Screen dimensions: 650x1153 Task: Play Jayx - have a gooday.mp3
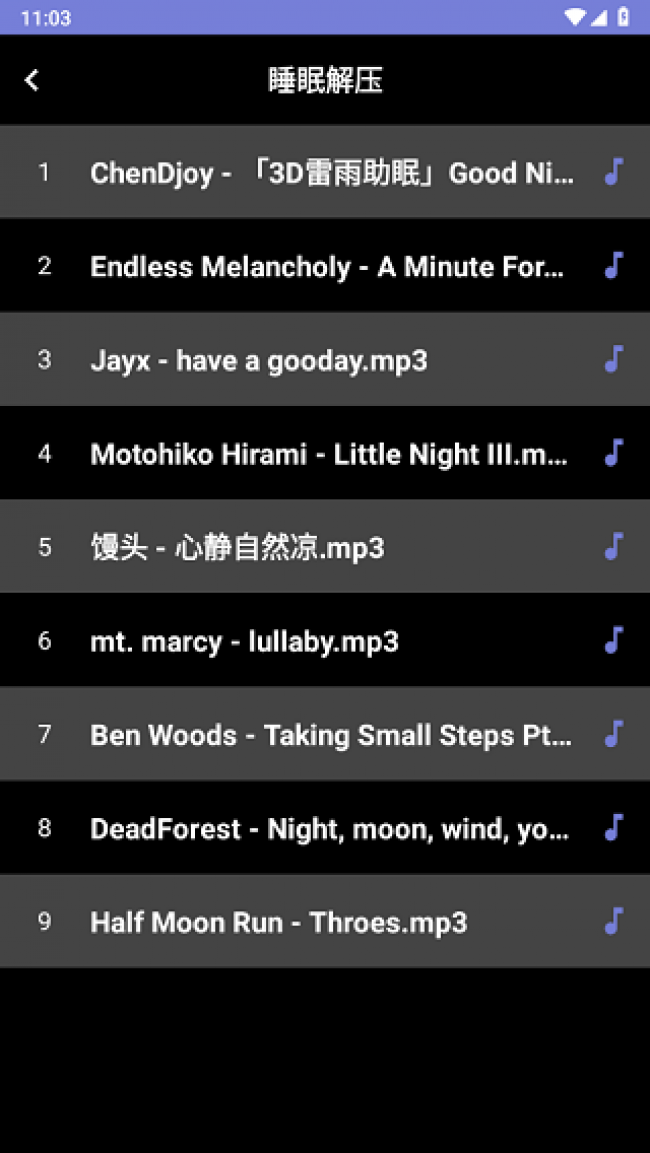coord(260,360)
